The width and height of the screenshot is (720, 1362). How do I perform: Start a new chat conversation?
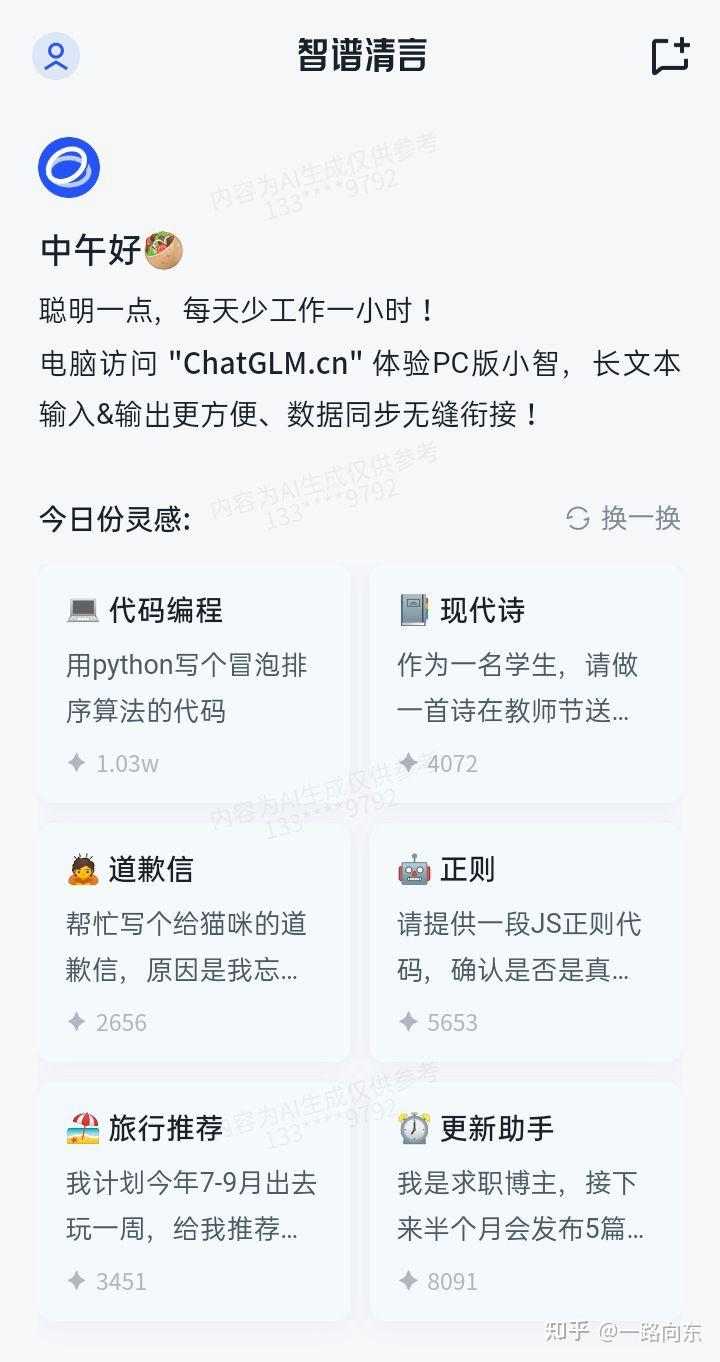point(670,56)
